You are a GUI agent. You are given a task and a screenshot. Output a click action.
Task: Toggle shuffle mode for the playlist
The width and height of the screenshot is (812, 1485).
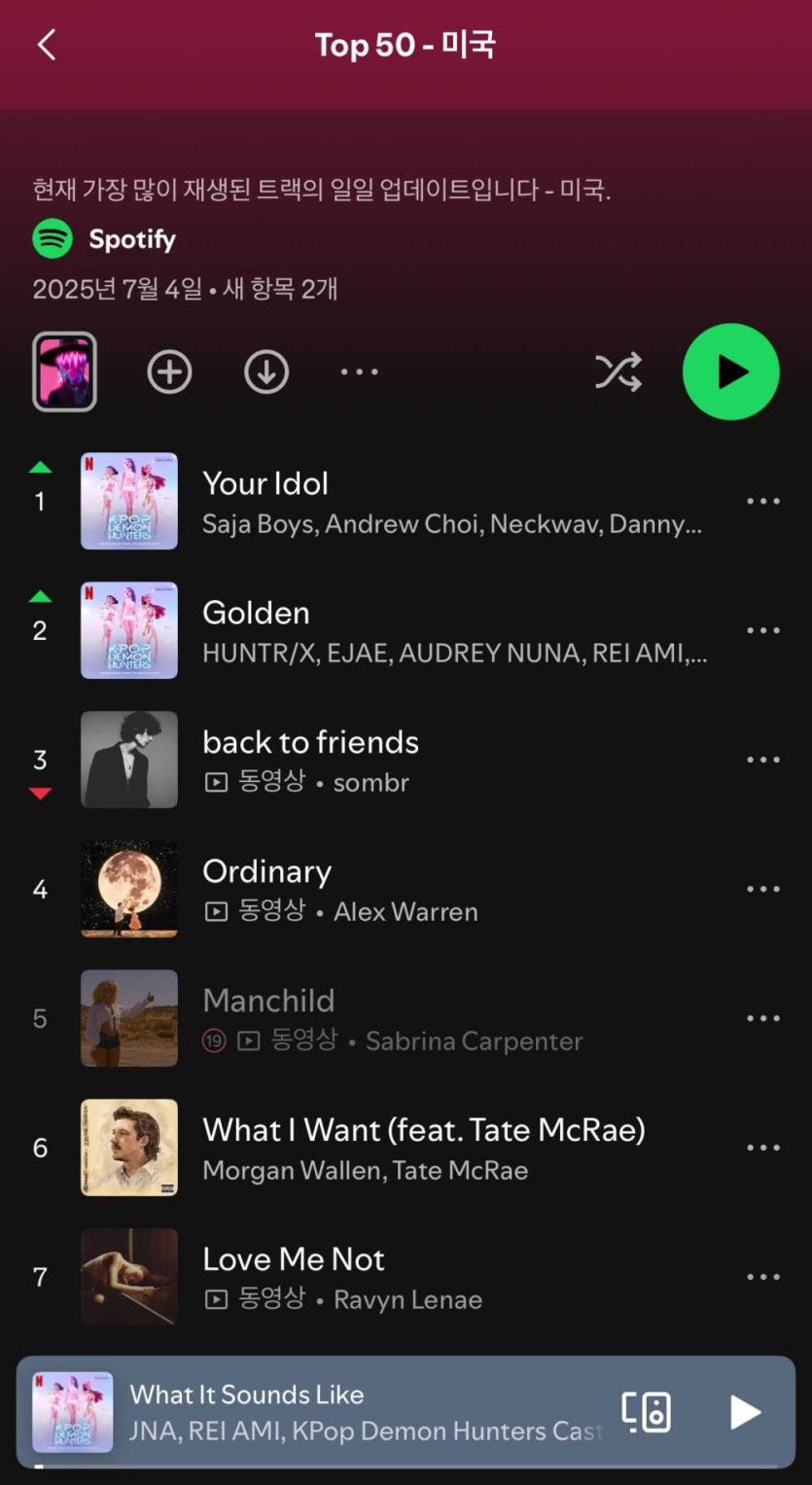pyautogui.click(x=618, y=371)
